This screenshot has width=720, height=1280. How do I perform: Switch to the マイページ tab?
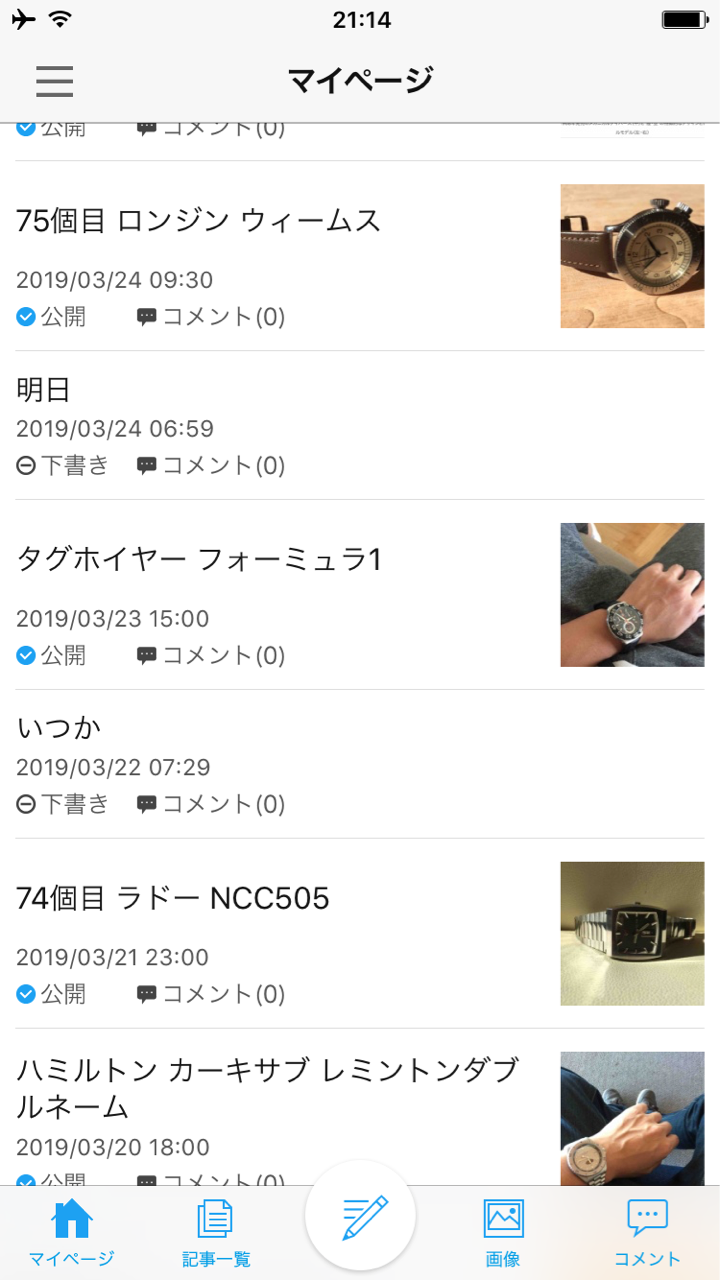tap(72, 1232)
